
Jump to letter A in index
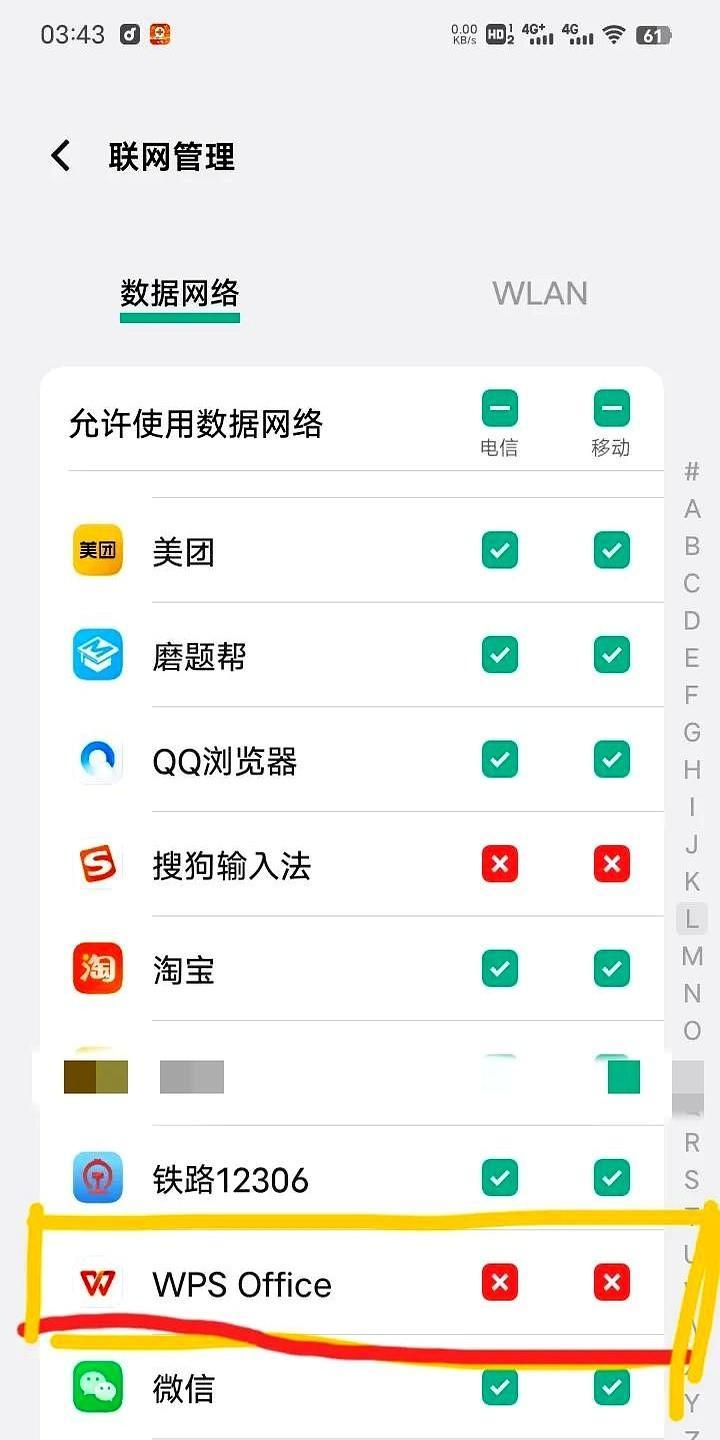coord(691,509)
